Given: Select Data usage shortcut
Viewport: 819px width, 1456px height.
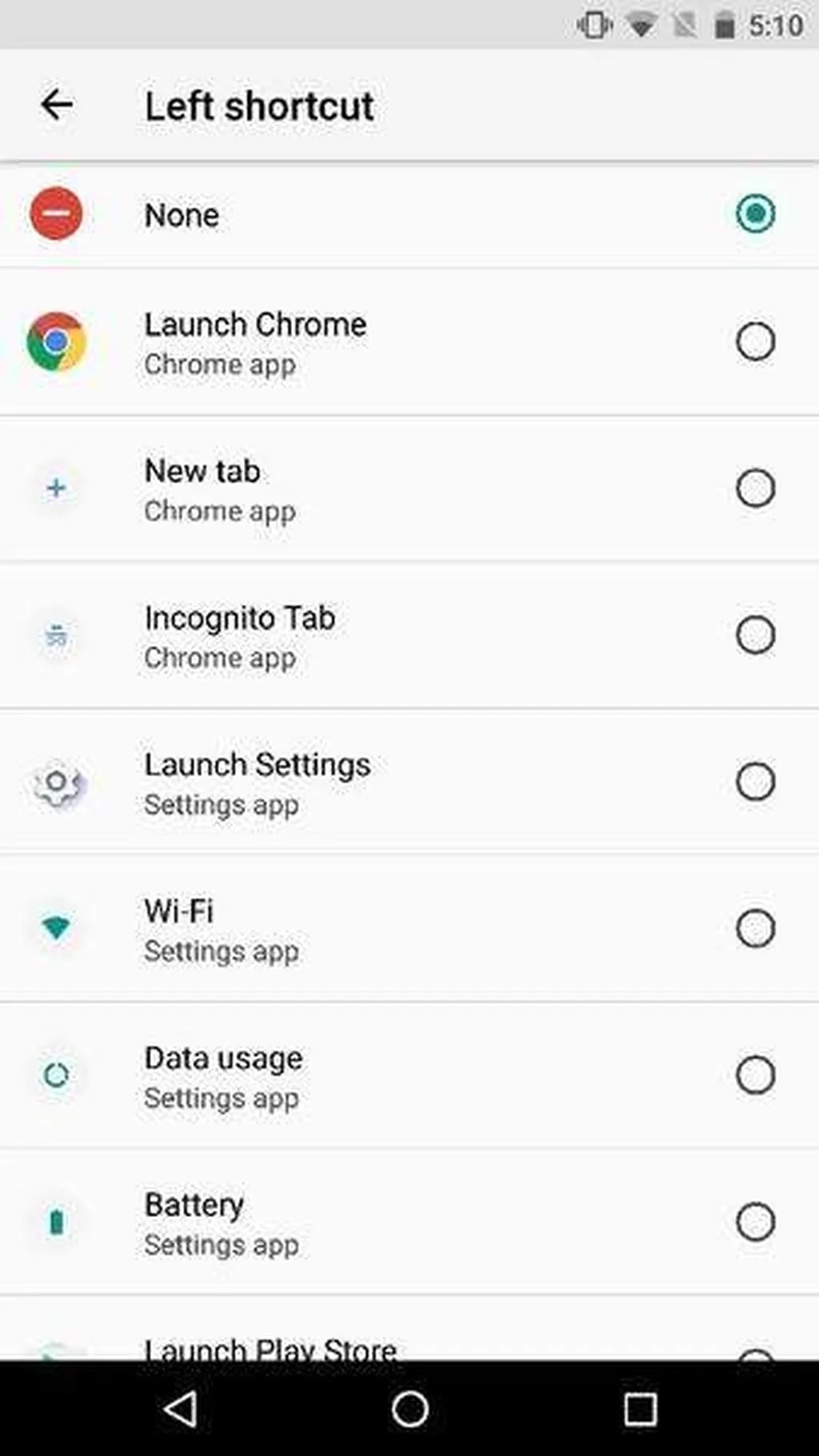Looking at the screenshot, I should [754, 1075].
